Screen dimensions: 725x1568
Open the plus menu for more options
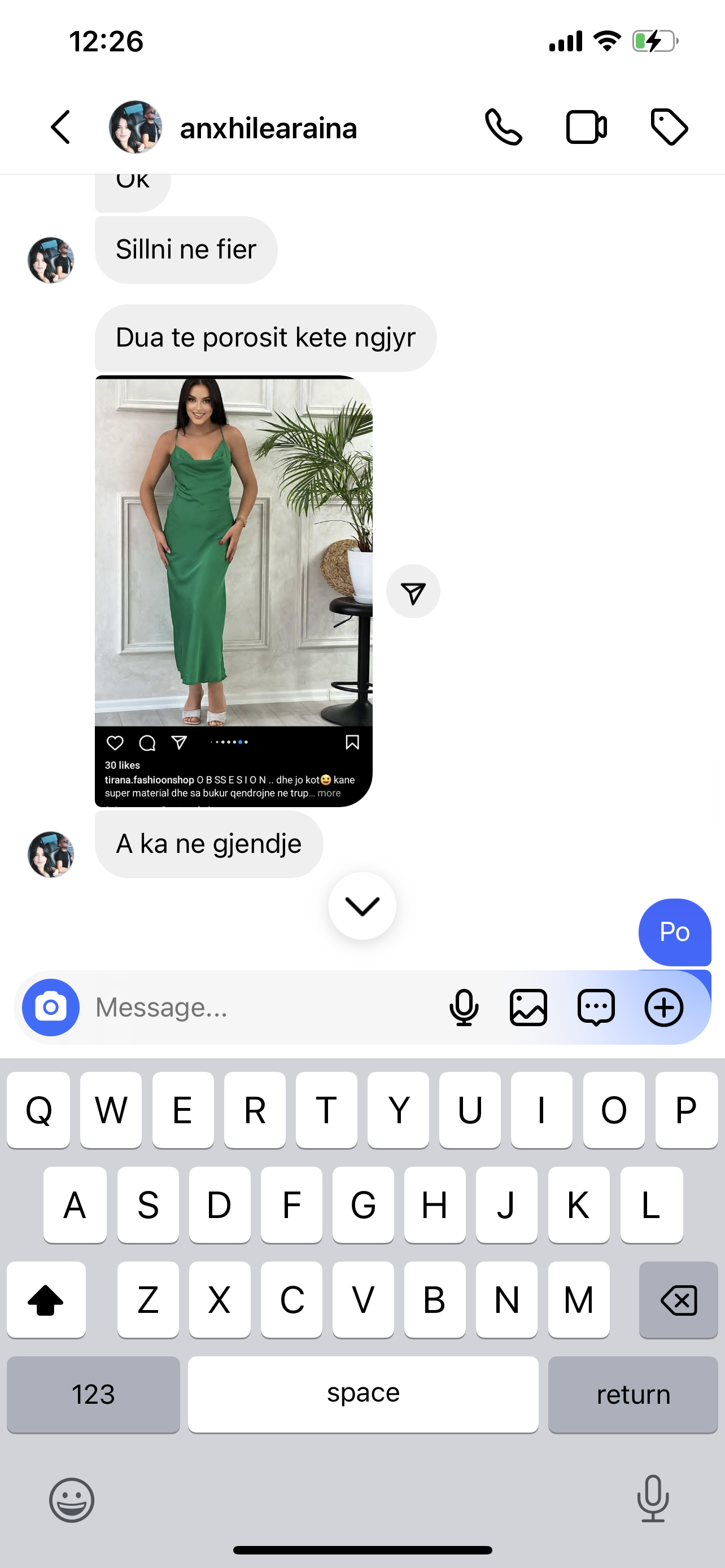[663, 1008]
